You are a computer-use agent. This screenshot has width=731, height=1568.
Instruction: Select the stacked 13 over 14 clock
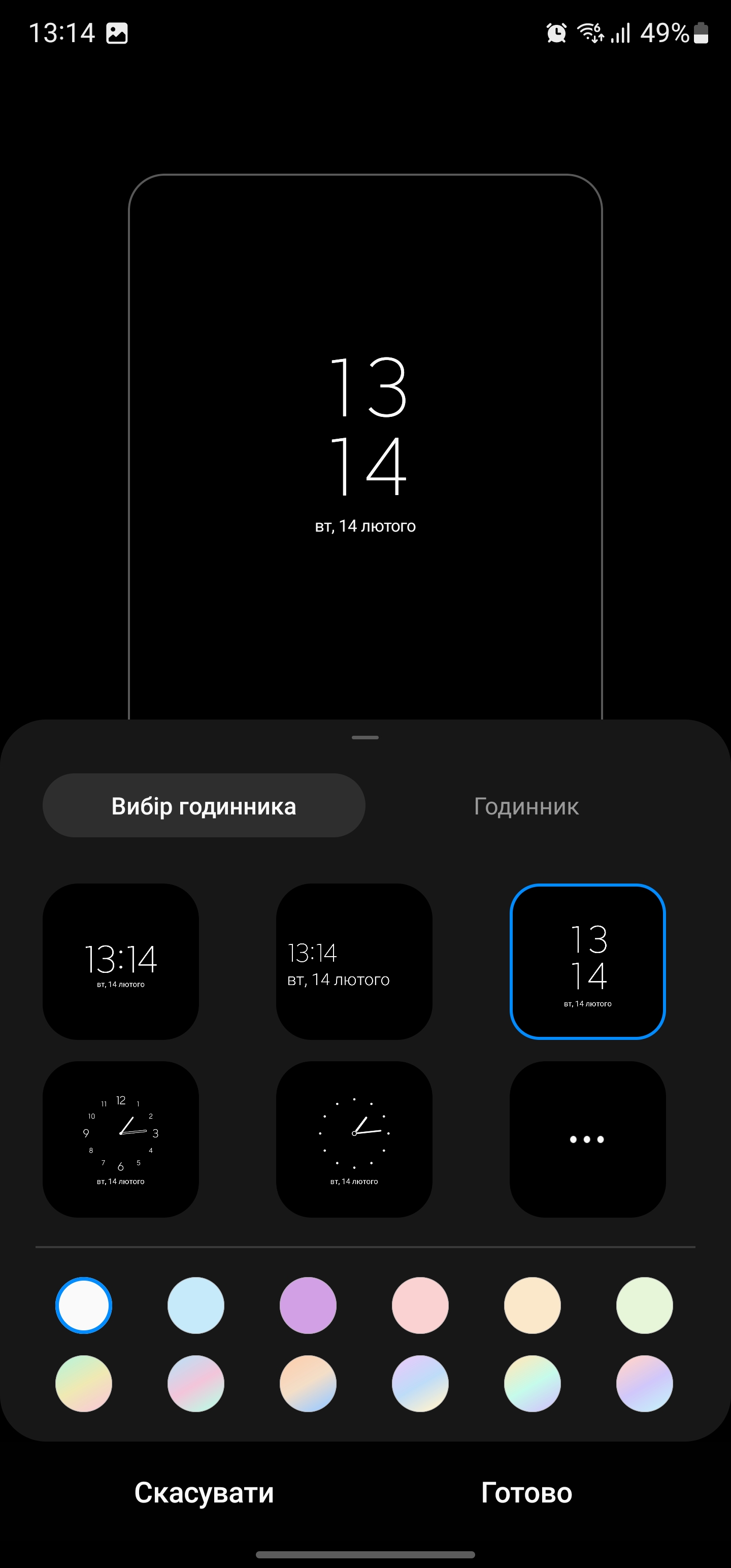587,962
